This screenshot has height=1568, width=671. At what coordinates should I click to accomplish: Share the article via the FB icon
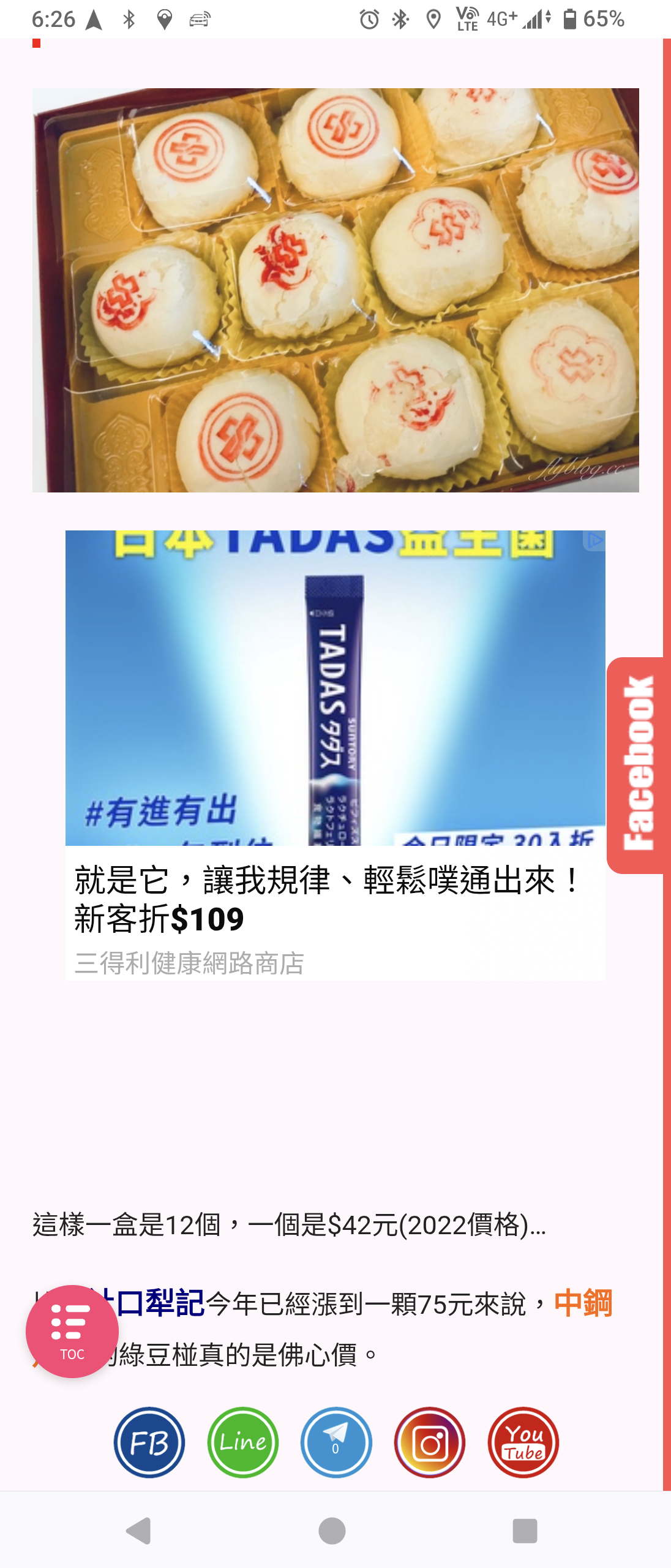[x=149, y=1442]
